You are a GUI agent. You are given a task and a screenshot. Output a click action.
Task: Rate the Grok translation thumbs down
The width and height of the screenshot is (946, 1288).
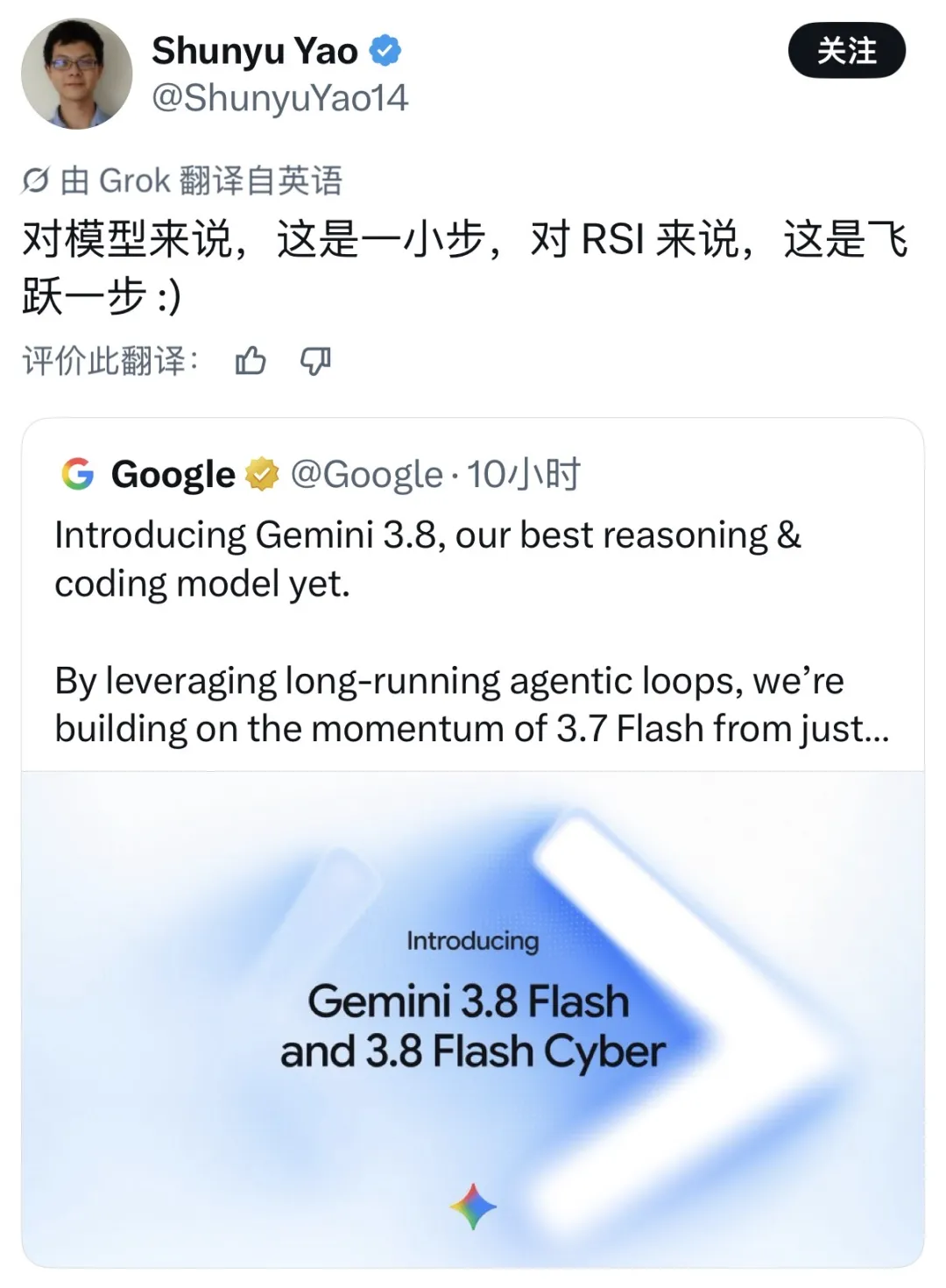click(315, 360)
